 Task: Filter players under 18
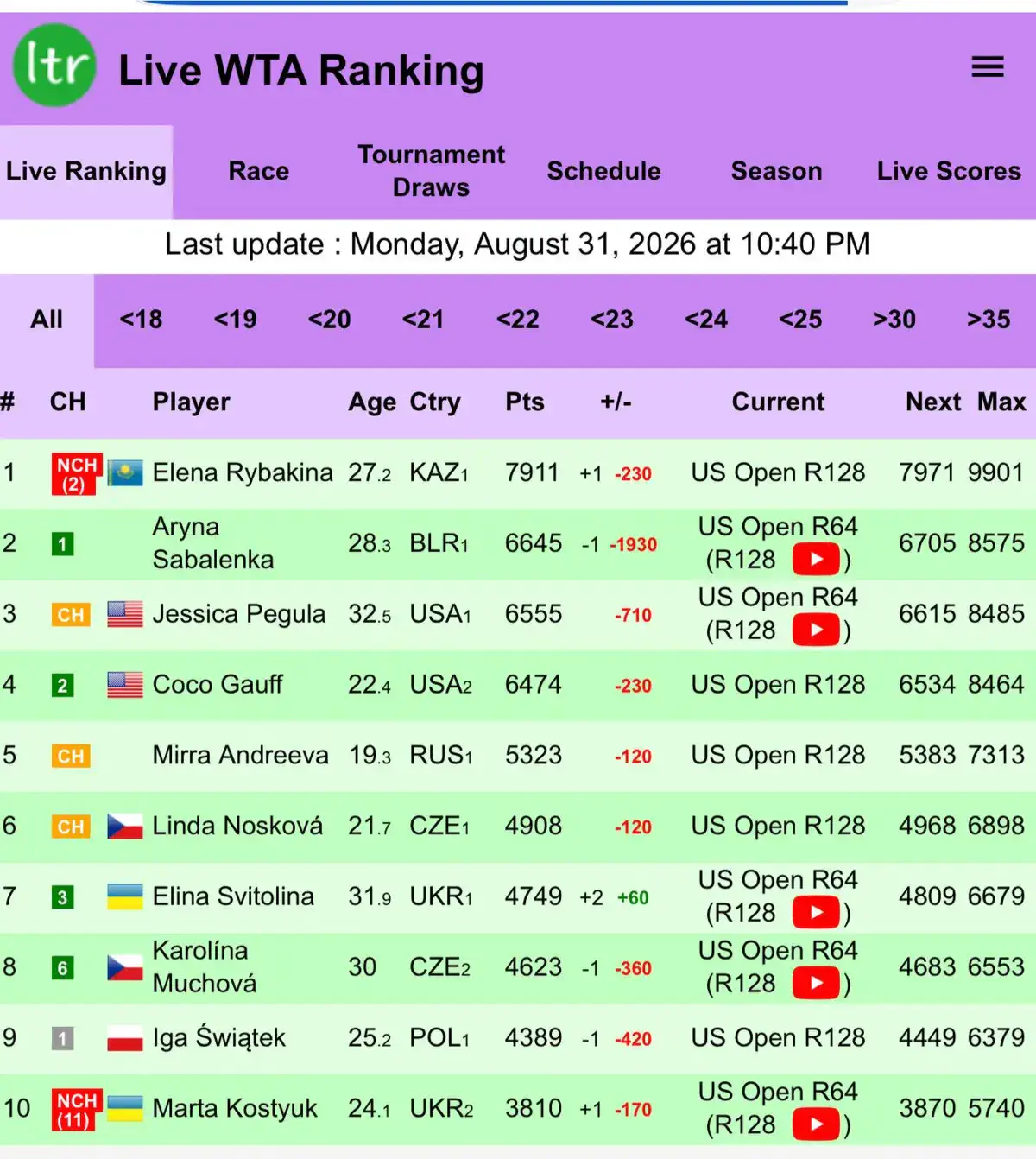(x=141, y=320)
